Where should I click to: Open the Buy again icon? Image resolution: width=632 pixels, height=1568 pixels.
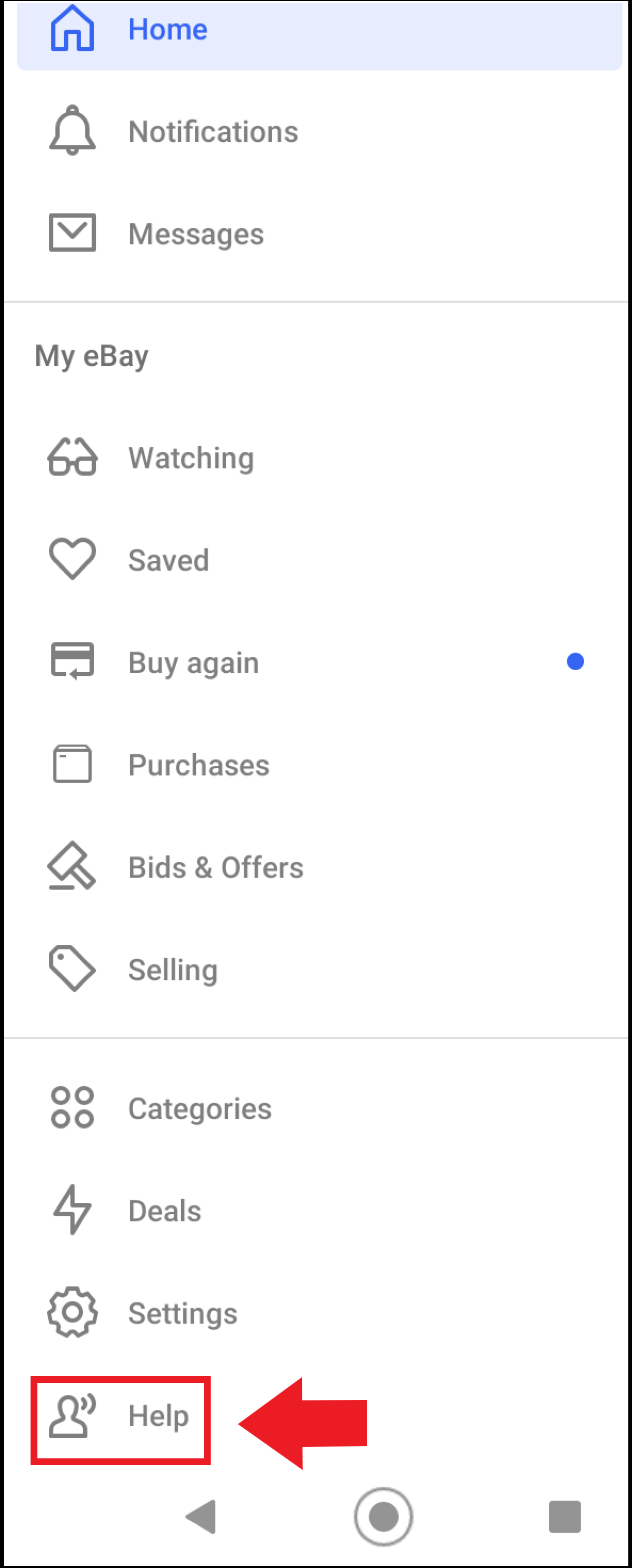[72, 663]
